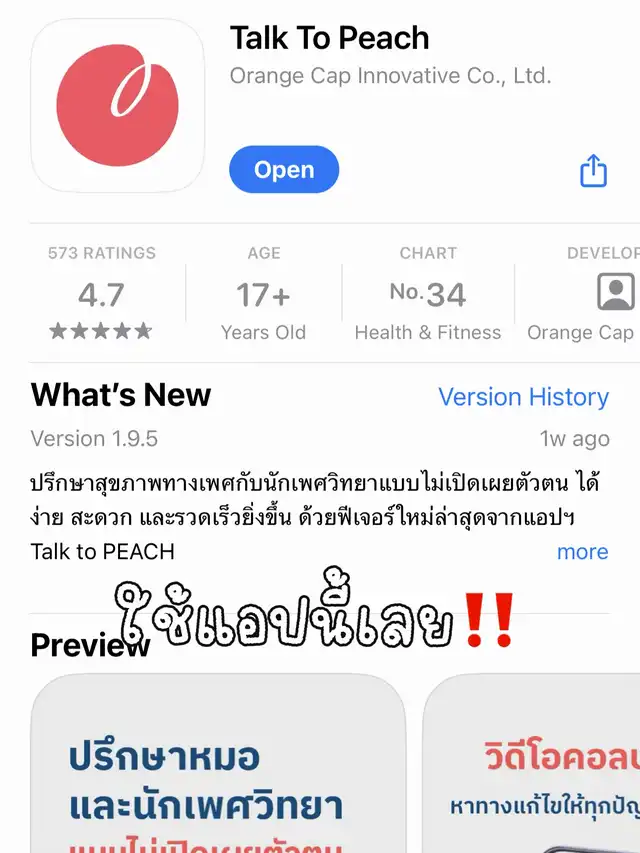View the 573 ratings details
640x853 pixels.
click(x=101, y=295)
